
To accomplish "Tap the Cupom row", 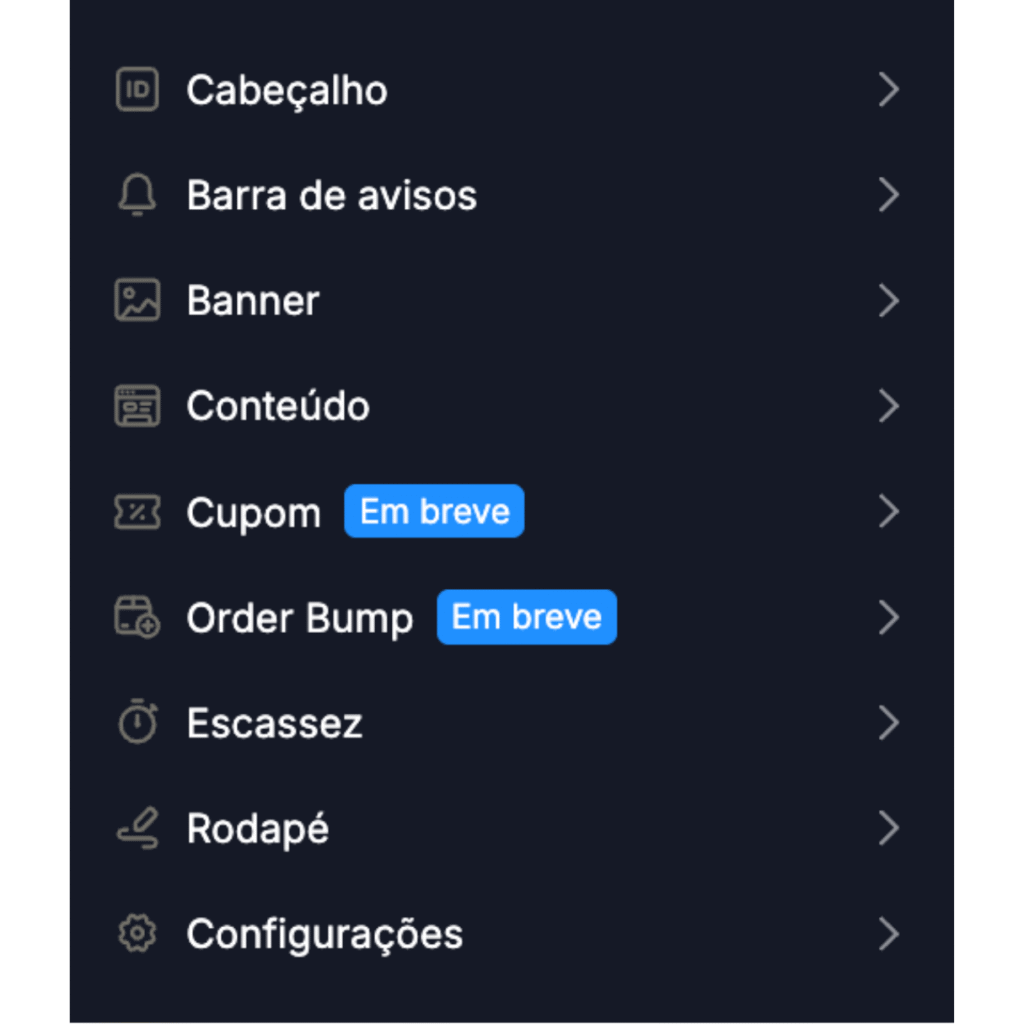I will 253,513.
